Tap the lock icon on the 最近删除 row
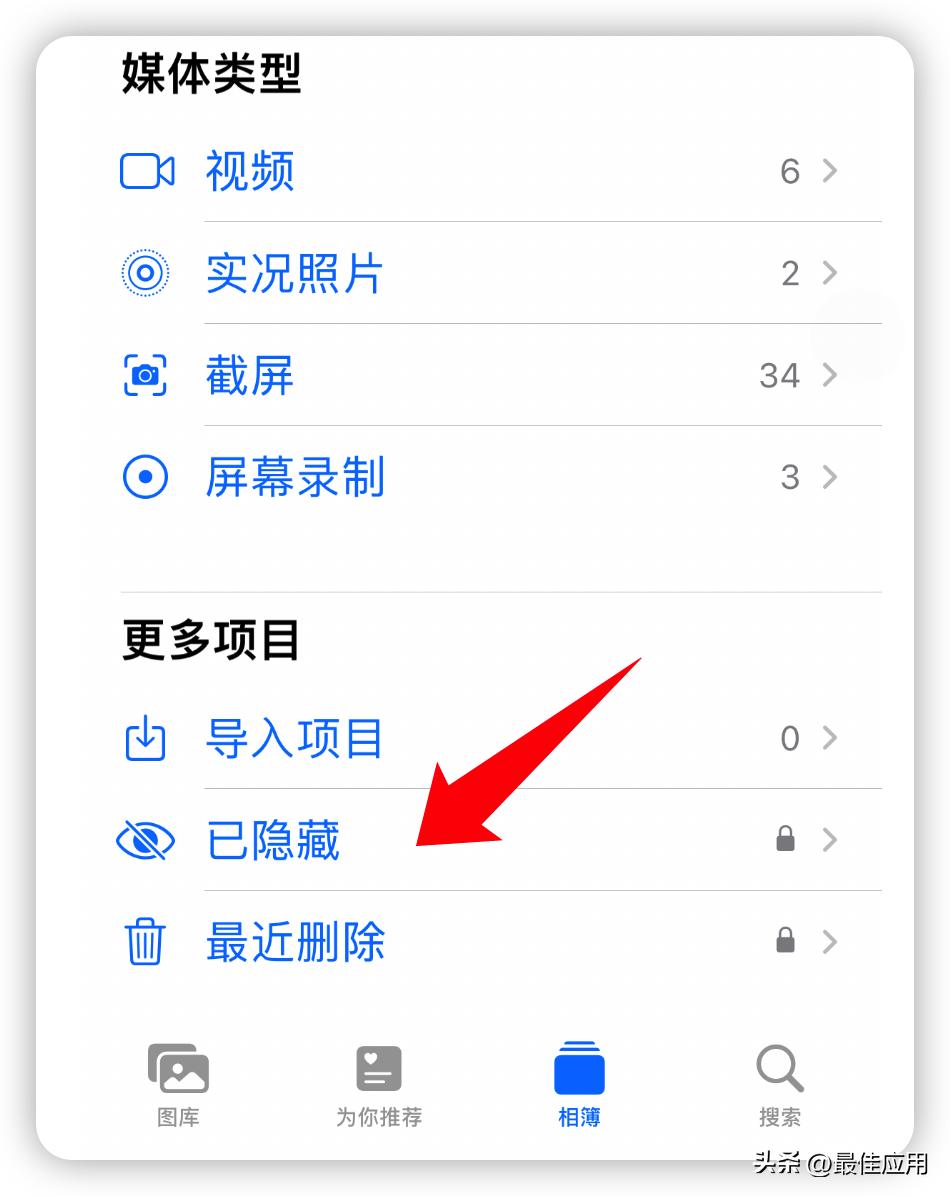 pos(785,941)
